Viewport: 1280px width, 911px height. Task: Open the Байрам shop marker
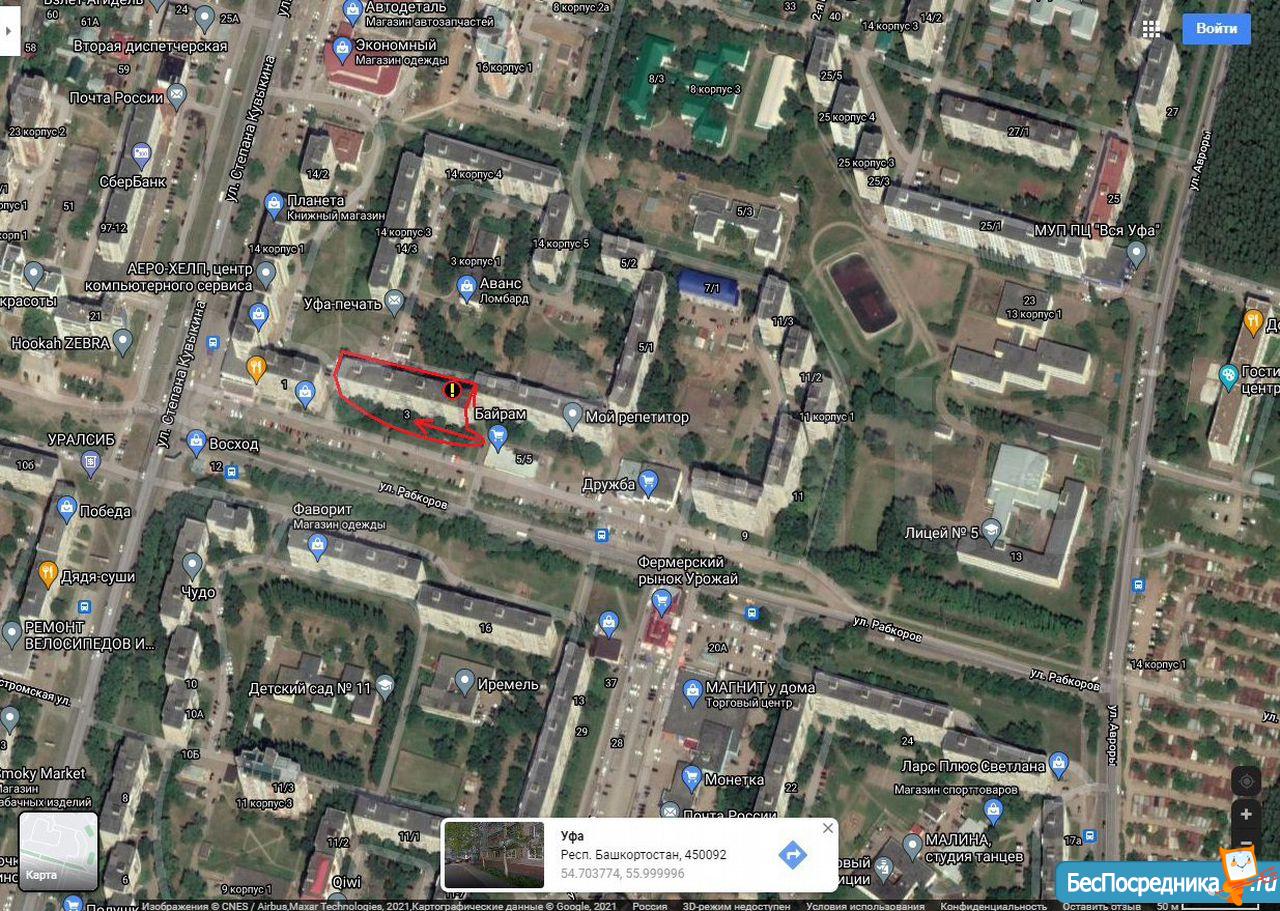497,435
